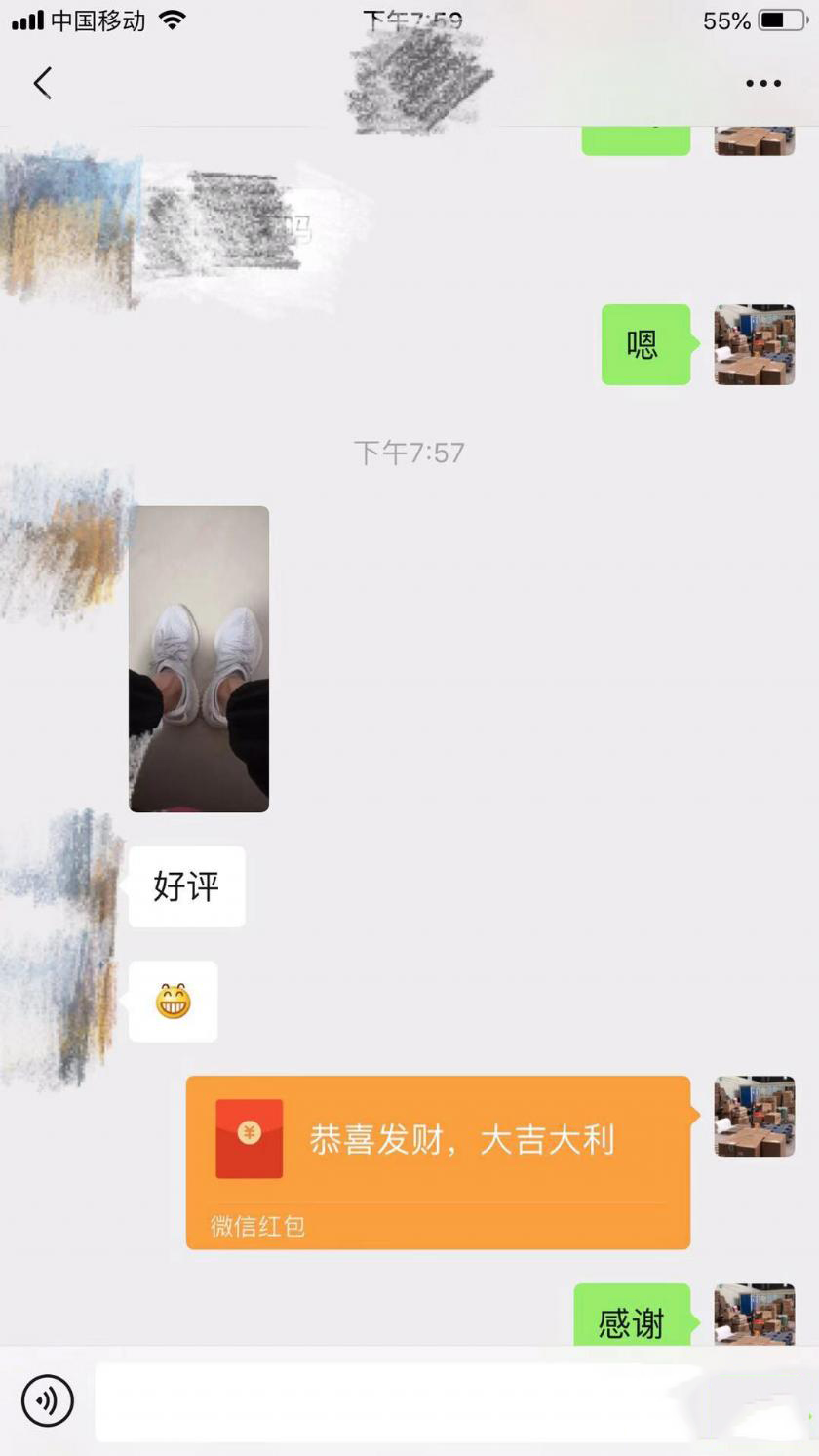Go back from this chat

coord(42,83)
